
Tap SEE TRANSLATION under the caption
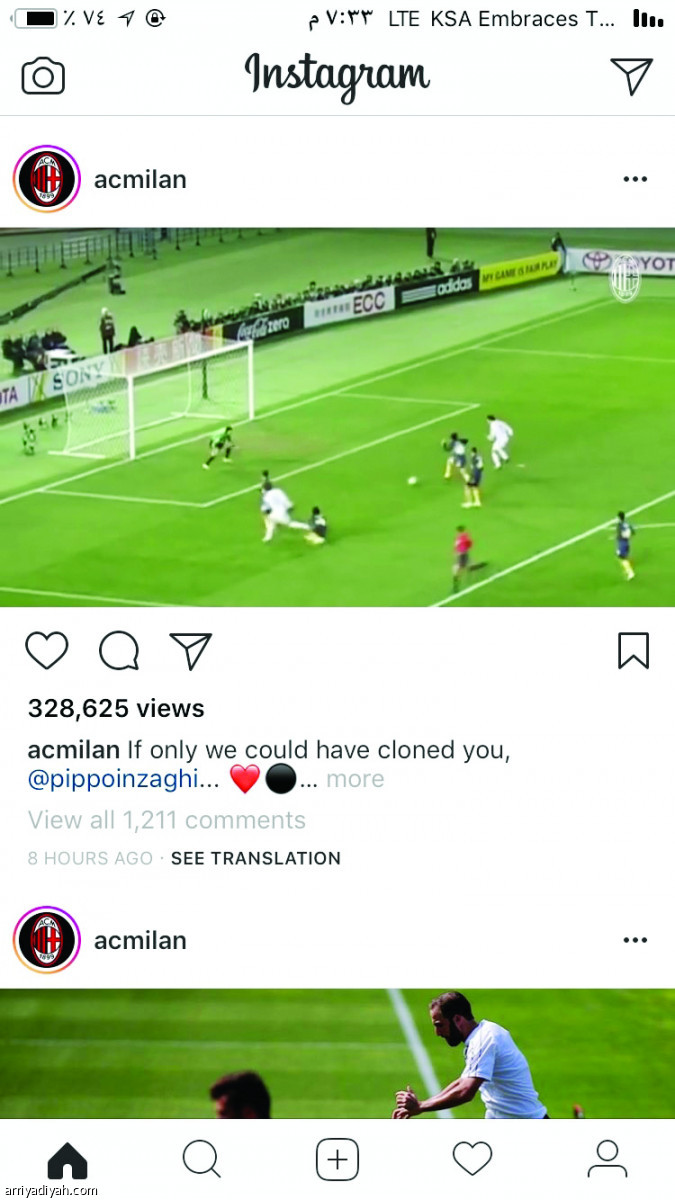[x=255, y=858]
